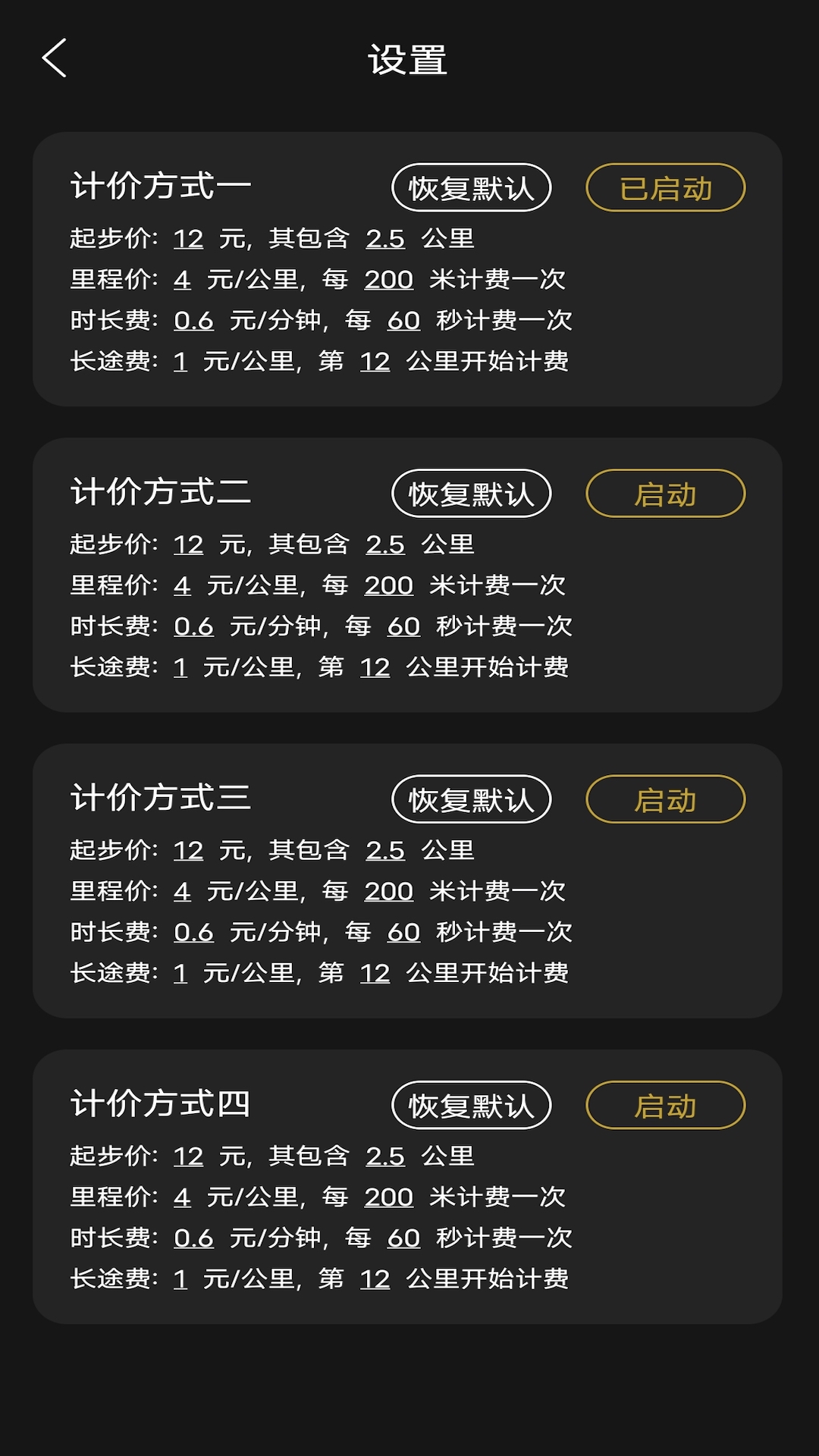Go back from the settings page

coord(55,58)
